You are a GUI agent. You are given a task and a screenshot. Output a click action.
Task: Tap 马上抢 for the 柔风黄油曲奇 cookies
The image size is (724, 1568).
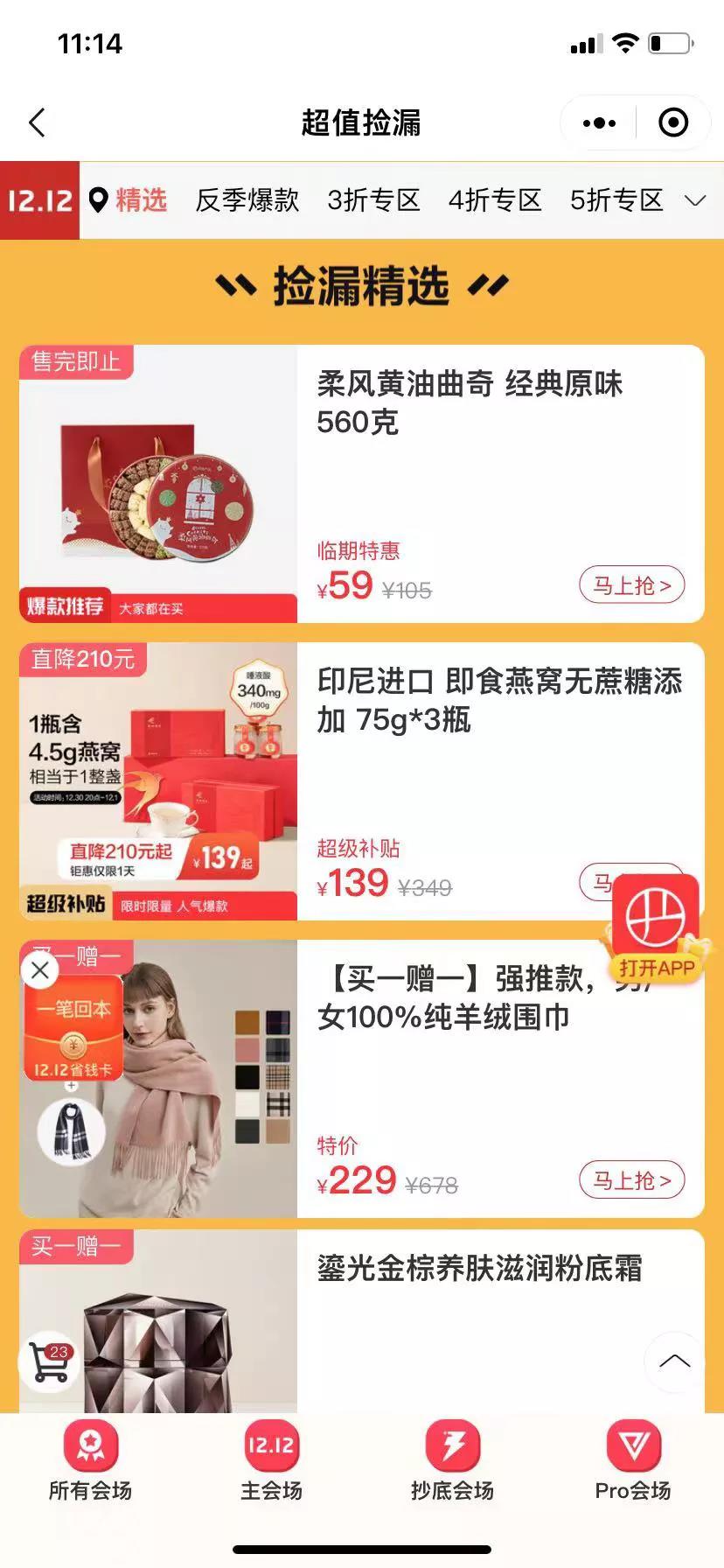tap(631, 585)
